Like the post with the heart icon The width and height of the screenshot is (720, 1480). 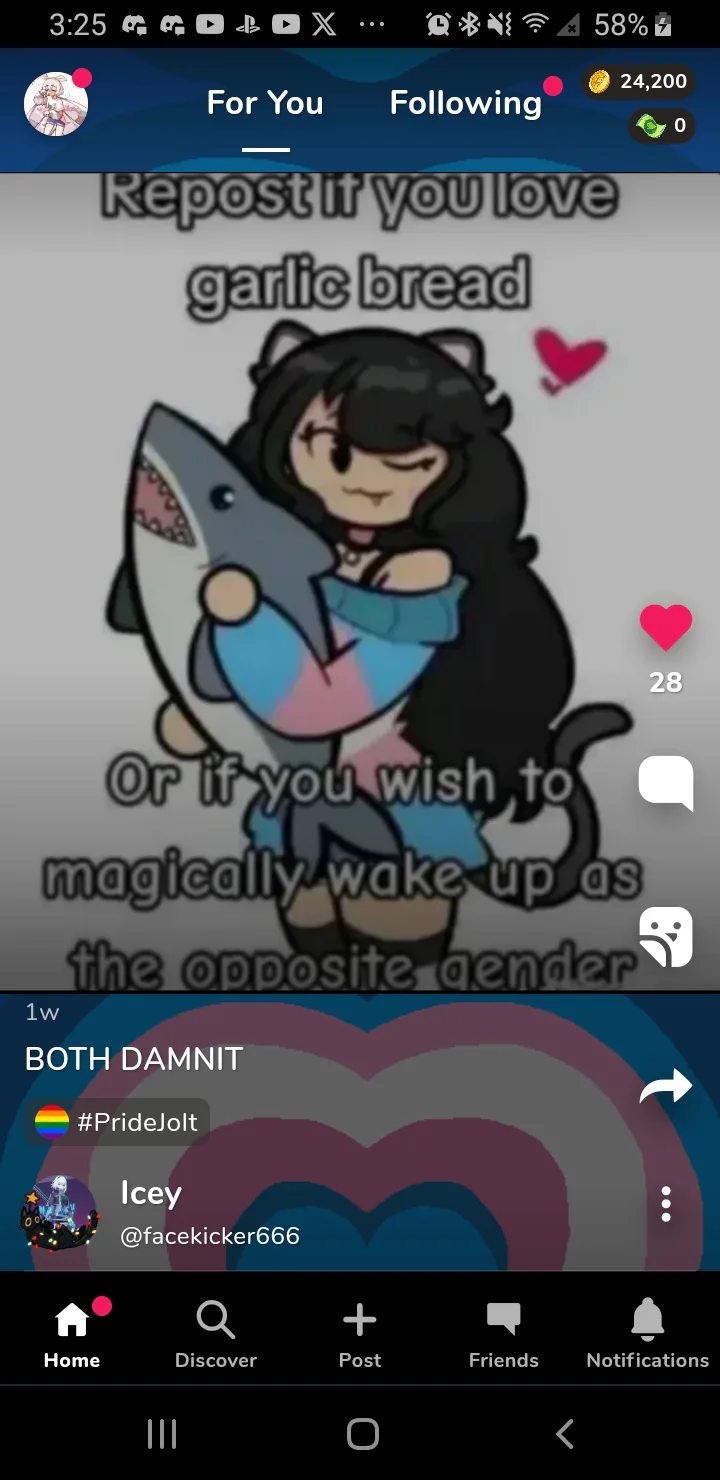point(666,628)
